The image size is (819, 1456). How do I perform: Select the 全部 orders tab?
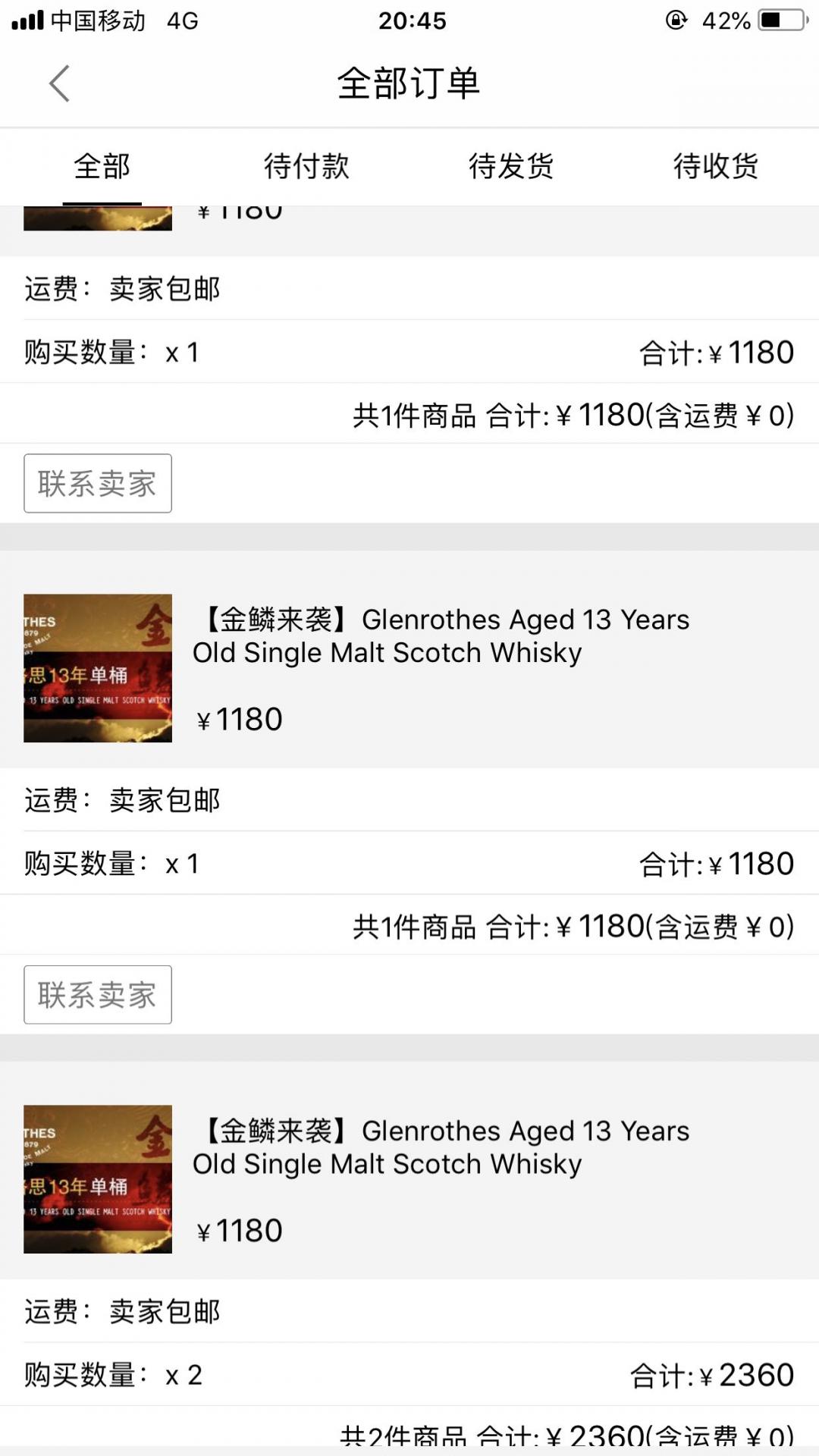click(x=102, y=166)
